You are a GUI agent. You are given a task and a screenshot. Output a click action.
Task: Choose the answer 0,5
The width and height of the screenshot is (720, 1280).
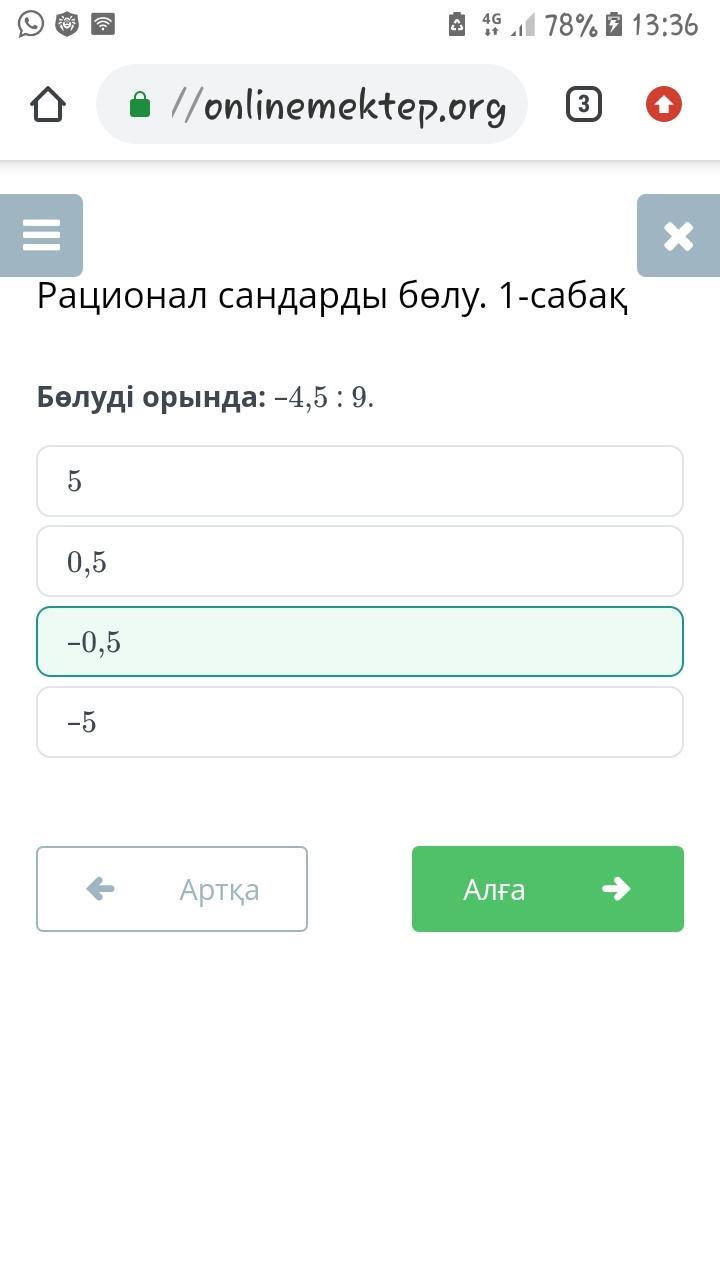(x=360, y=561)
